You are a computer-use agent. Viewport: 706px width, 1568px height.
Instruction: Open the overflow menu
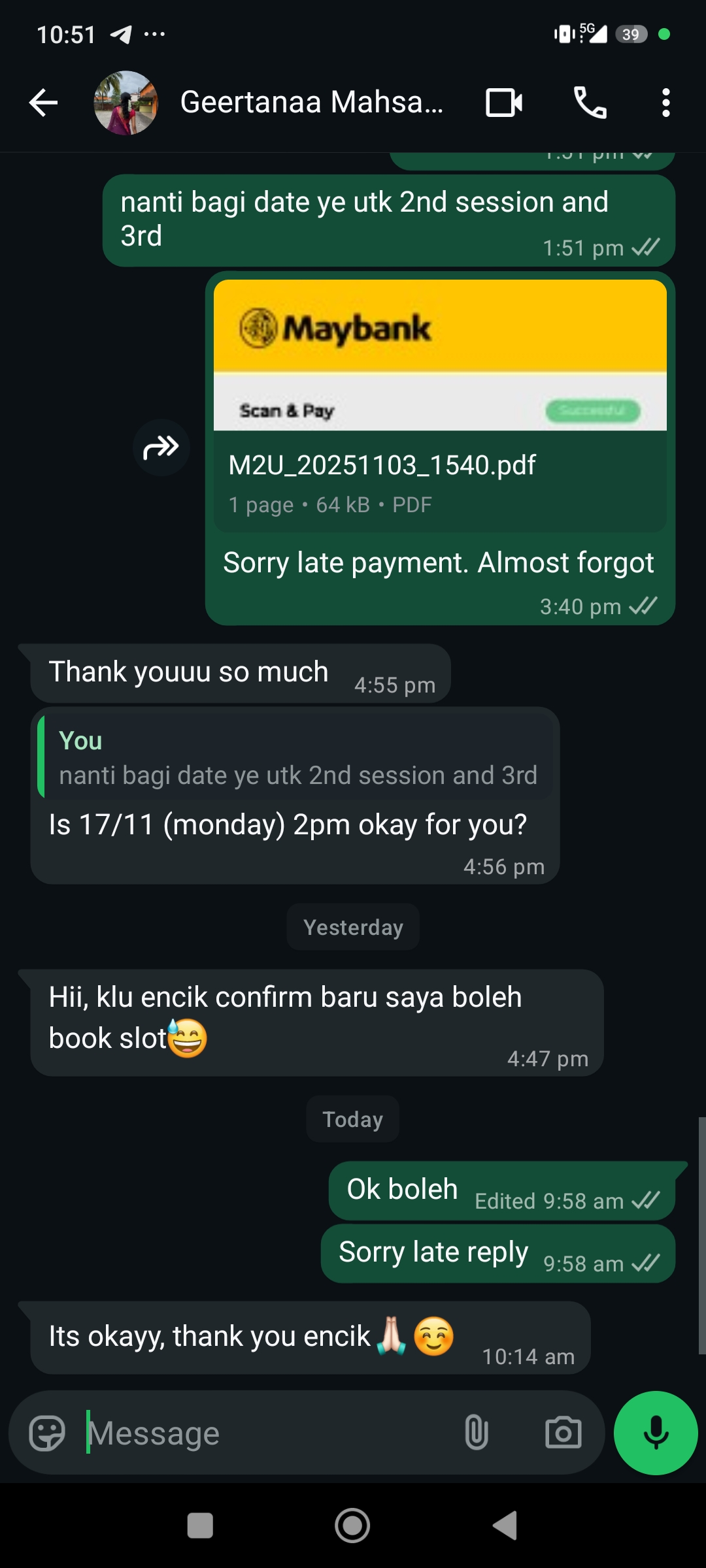[x=665, y=103]
